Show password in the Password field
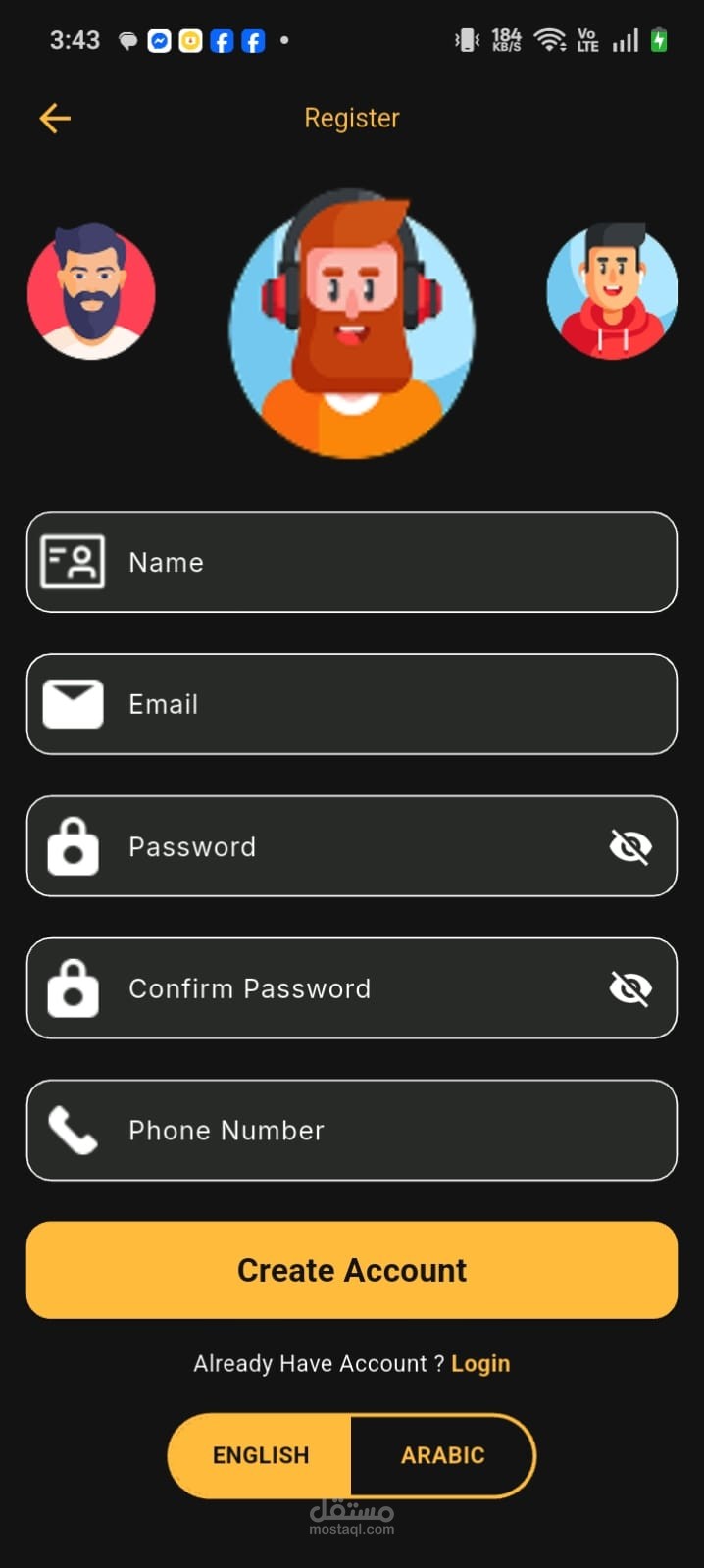This screenshot has width=704, height=1568. pos(629,846)
